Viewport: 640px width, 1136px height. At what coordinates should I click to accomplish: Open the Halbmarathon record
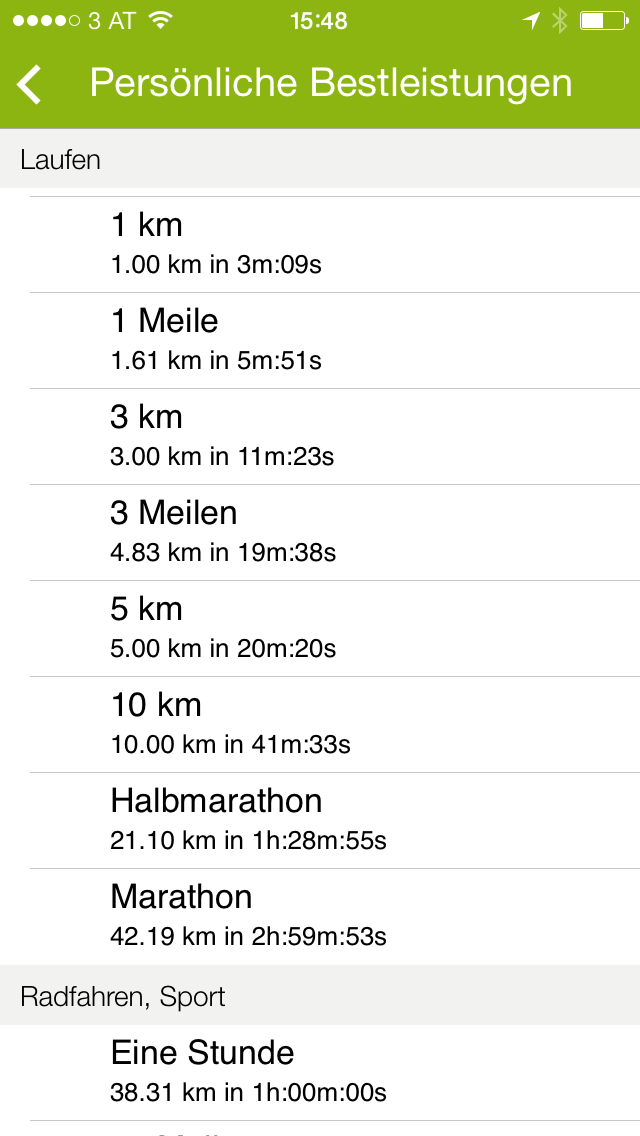320,820
